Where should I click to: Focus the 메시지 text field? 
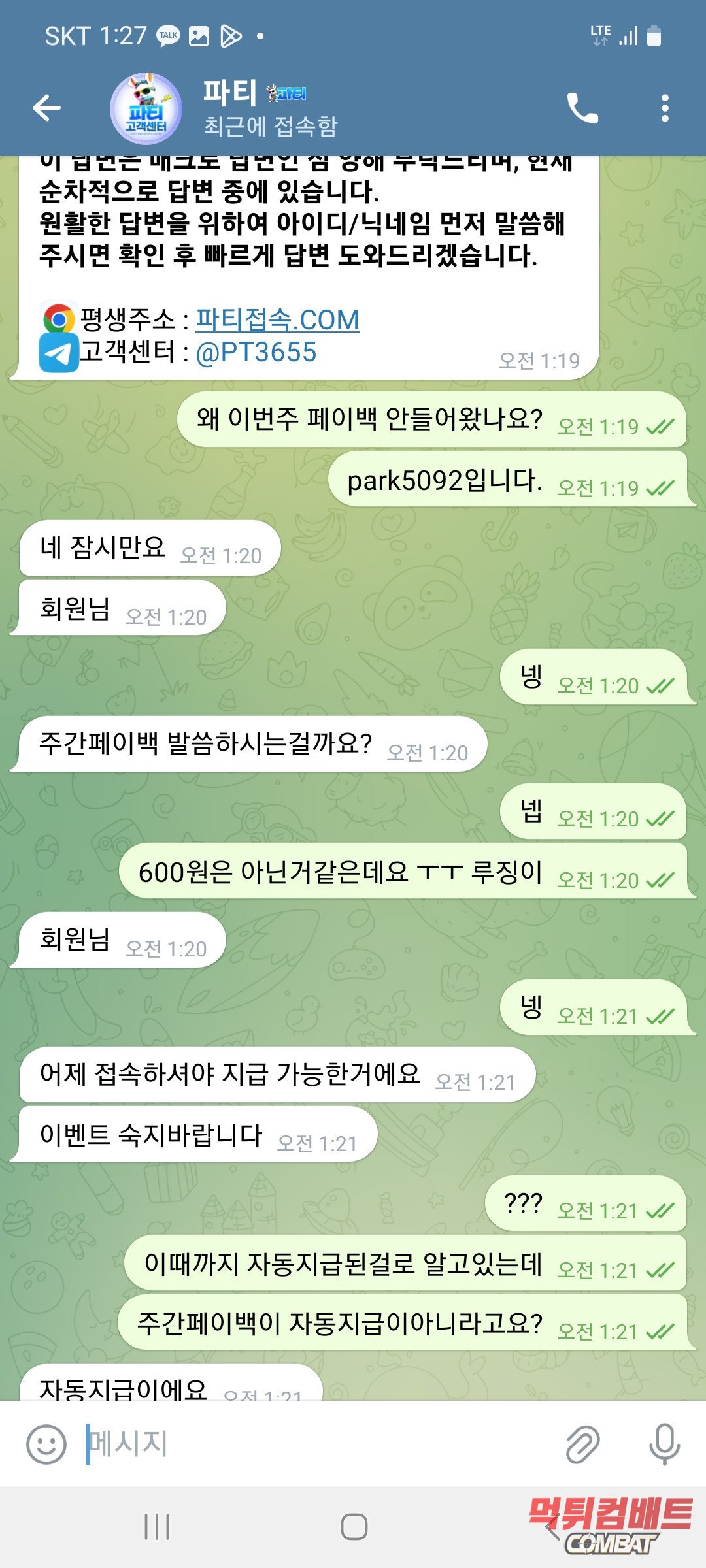(x=314, y=1444)
